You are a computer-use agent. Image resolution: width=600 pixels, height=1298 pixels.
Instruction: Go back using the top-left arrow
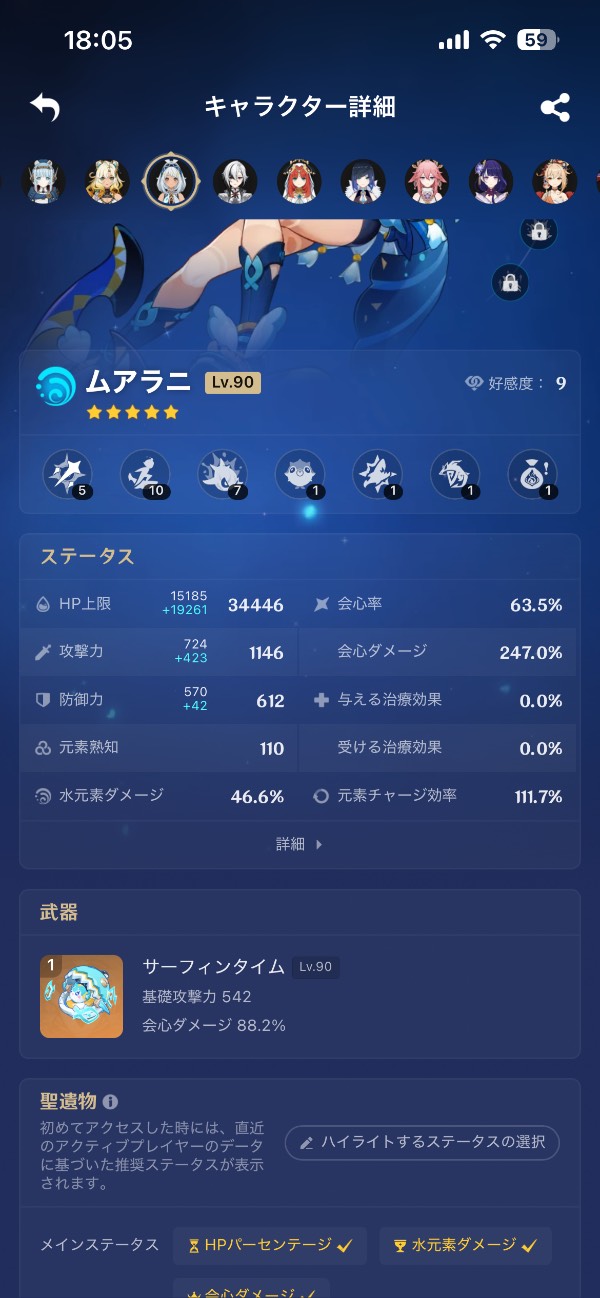point(45,107)
